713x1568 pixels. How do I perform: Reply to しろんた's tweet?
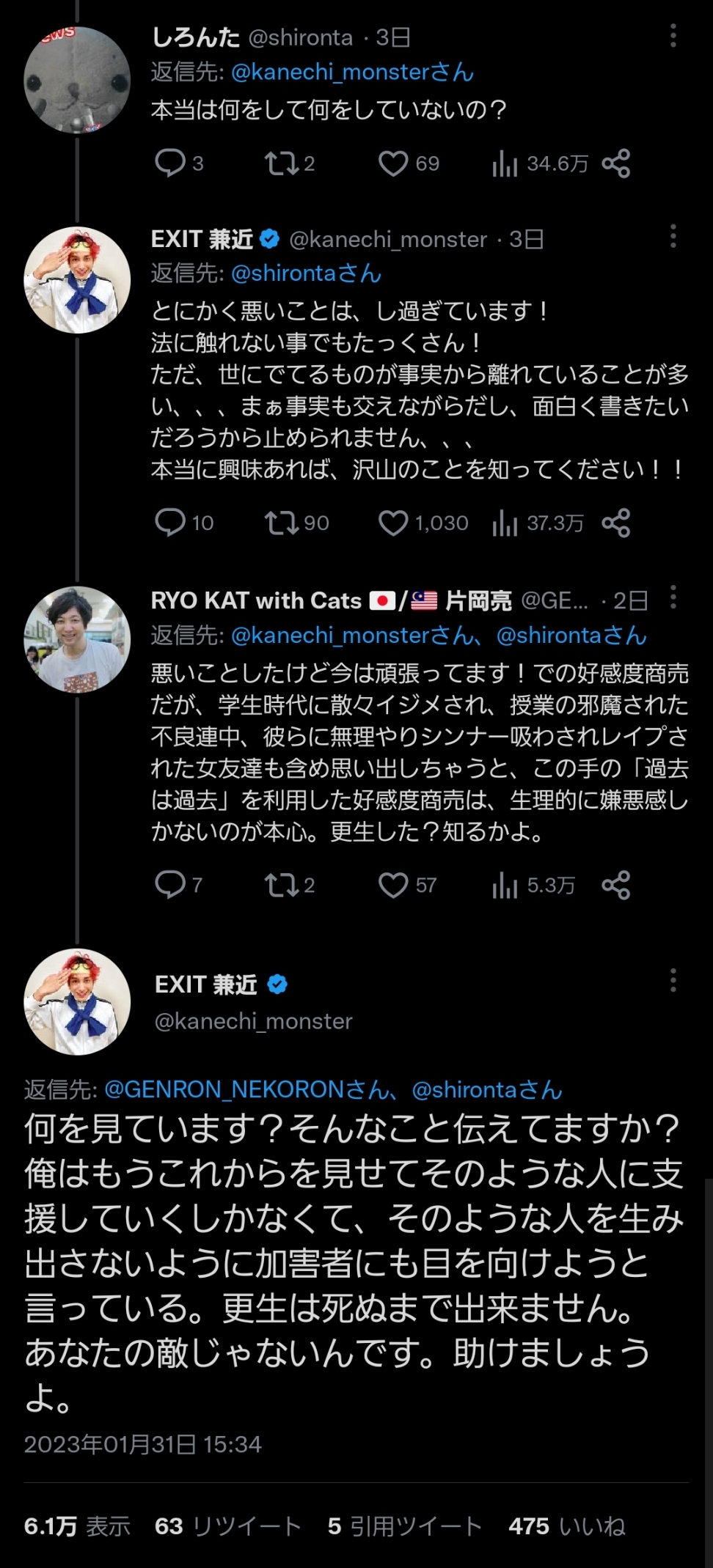point(170,163)
